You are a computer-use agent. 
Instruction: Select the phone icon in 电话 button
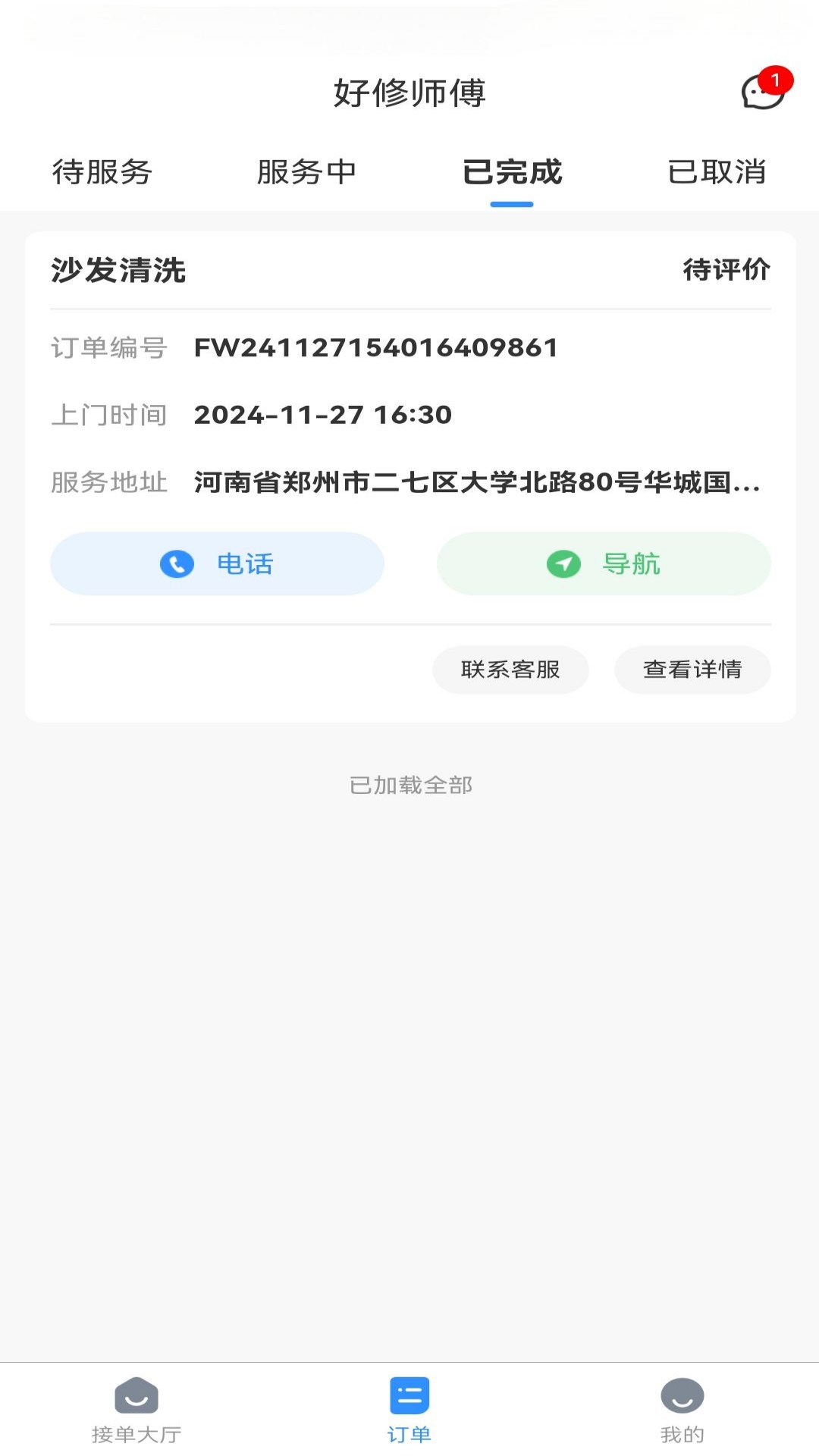[x=175, y=563]
